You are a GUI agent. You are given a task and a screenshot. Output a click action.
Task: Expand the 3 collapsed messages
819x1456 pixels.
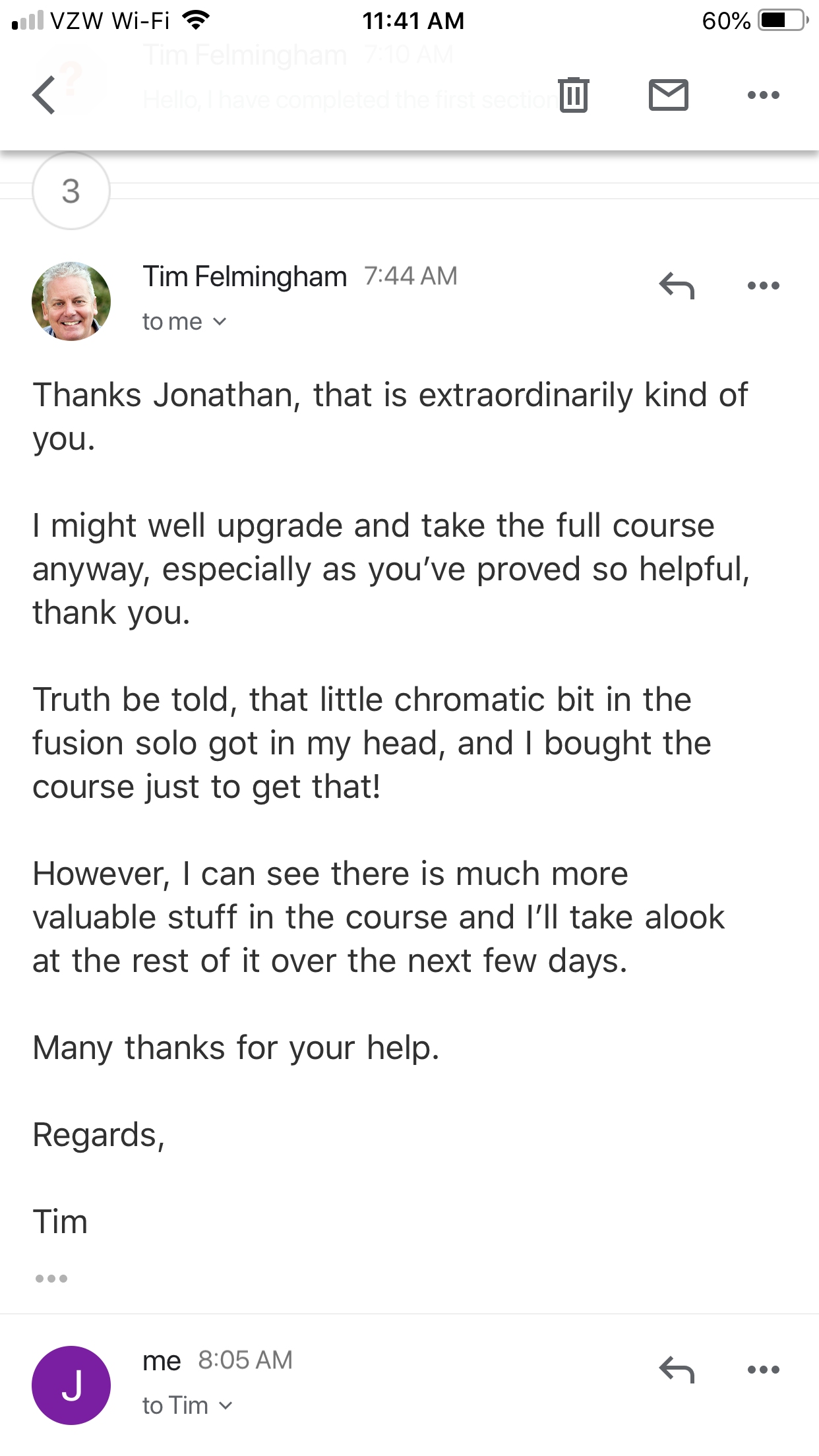tap(71, 191)
